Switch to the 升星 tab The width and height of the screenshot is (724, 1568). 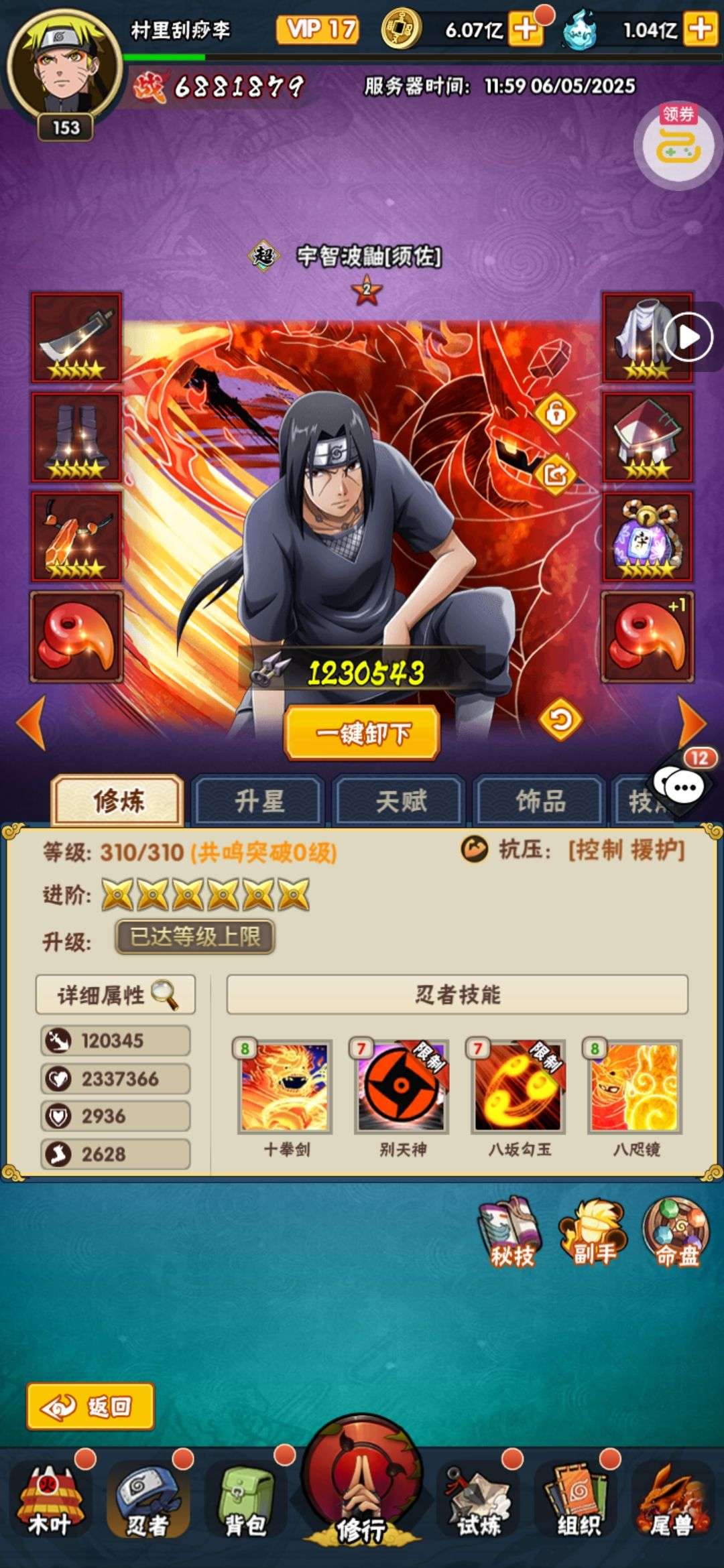[x=259, y=801]
